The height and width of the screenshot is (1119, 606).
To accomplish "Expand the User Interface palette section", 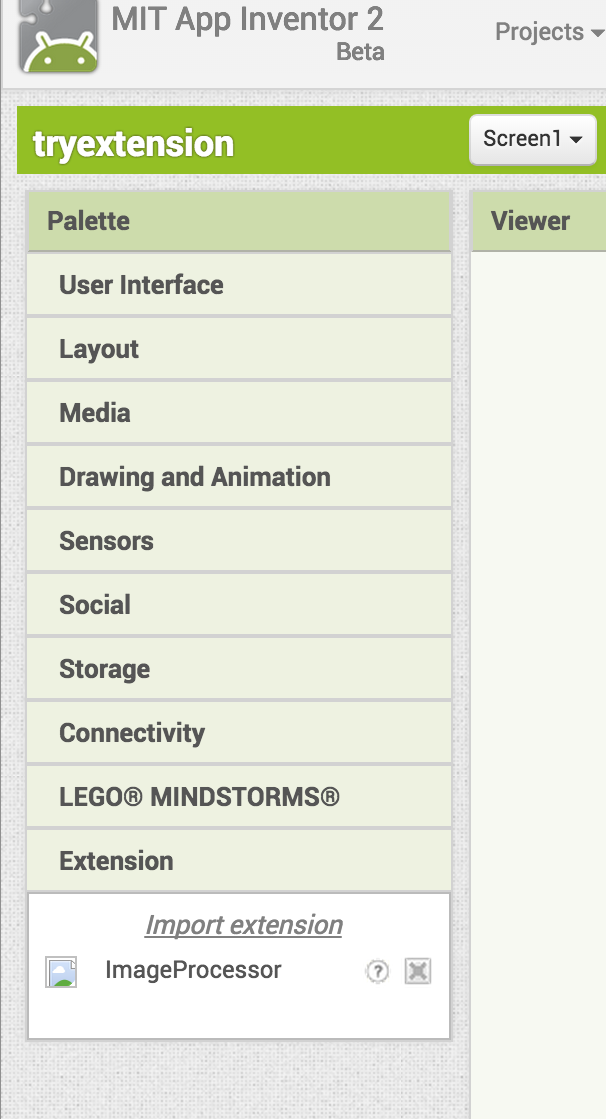I will [239, 285].
